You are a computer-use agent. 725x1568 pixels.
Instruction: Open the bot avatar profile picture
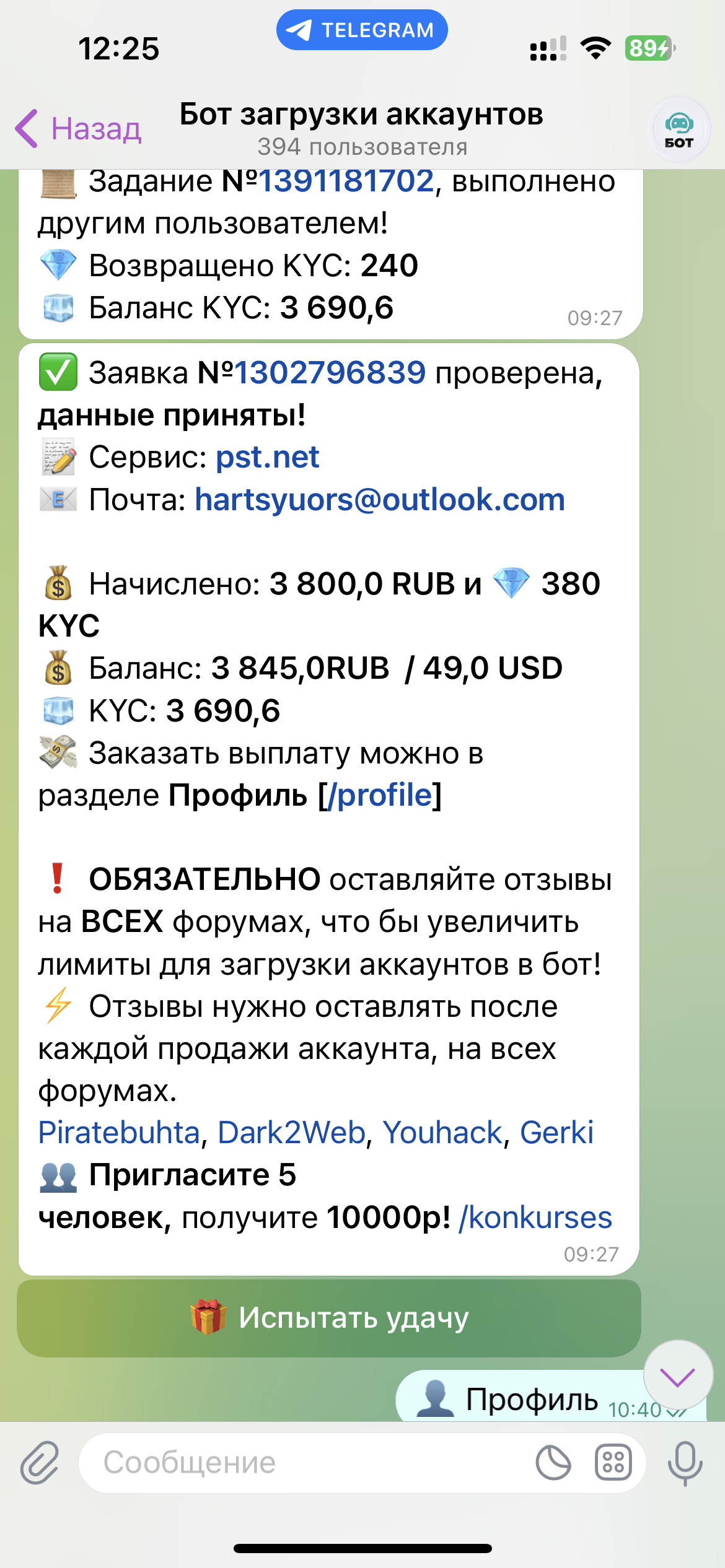pos(679,130)
